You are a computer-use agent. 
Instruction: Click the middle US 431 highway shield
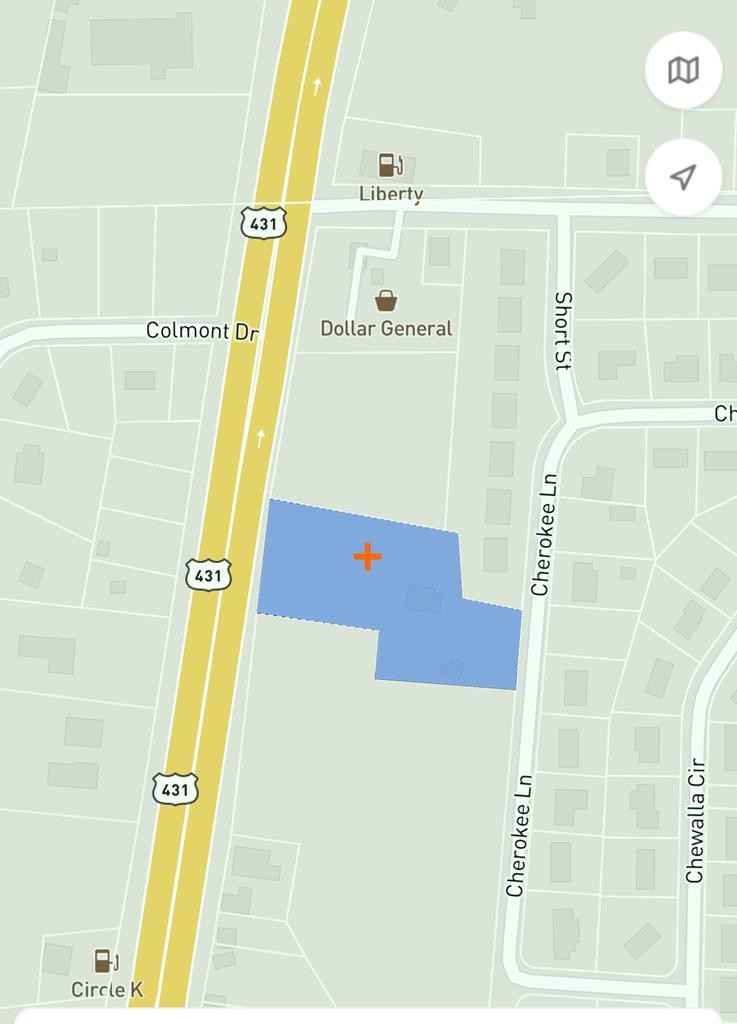pos(208,575)
